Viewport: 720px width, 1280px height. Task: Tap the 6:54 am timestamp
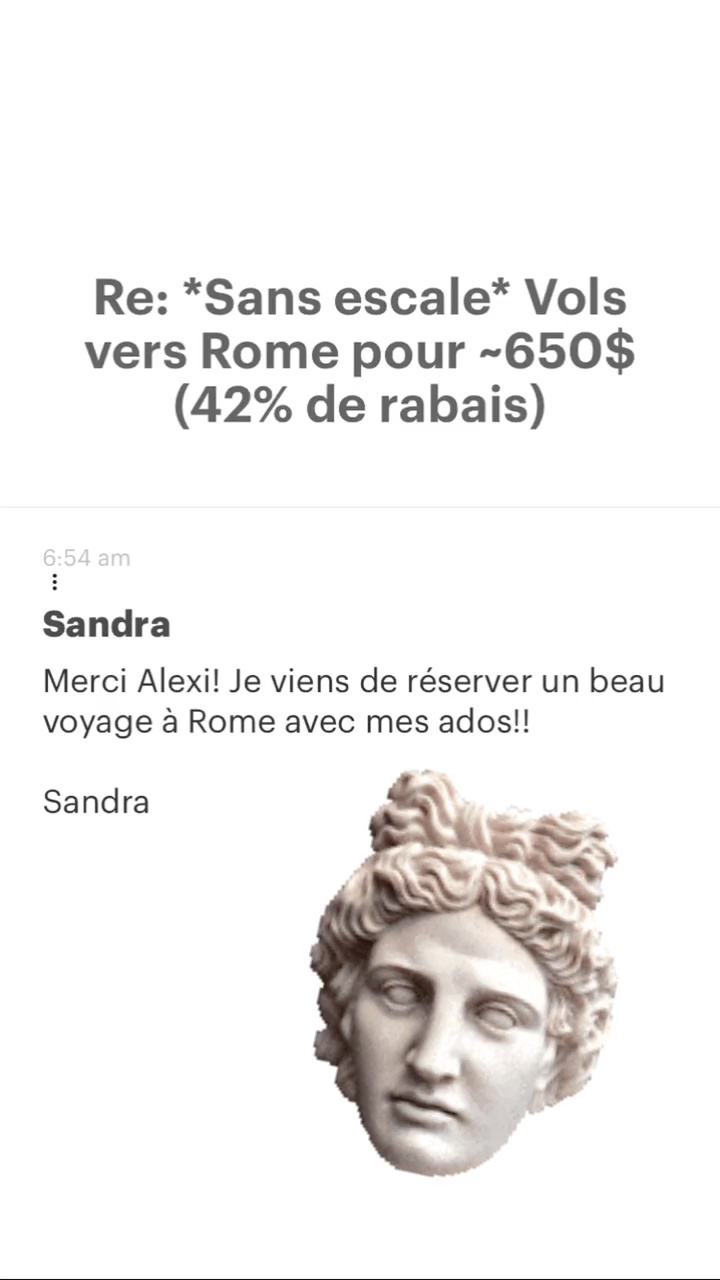(86, 558)
